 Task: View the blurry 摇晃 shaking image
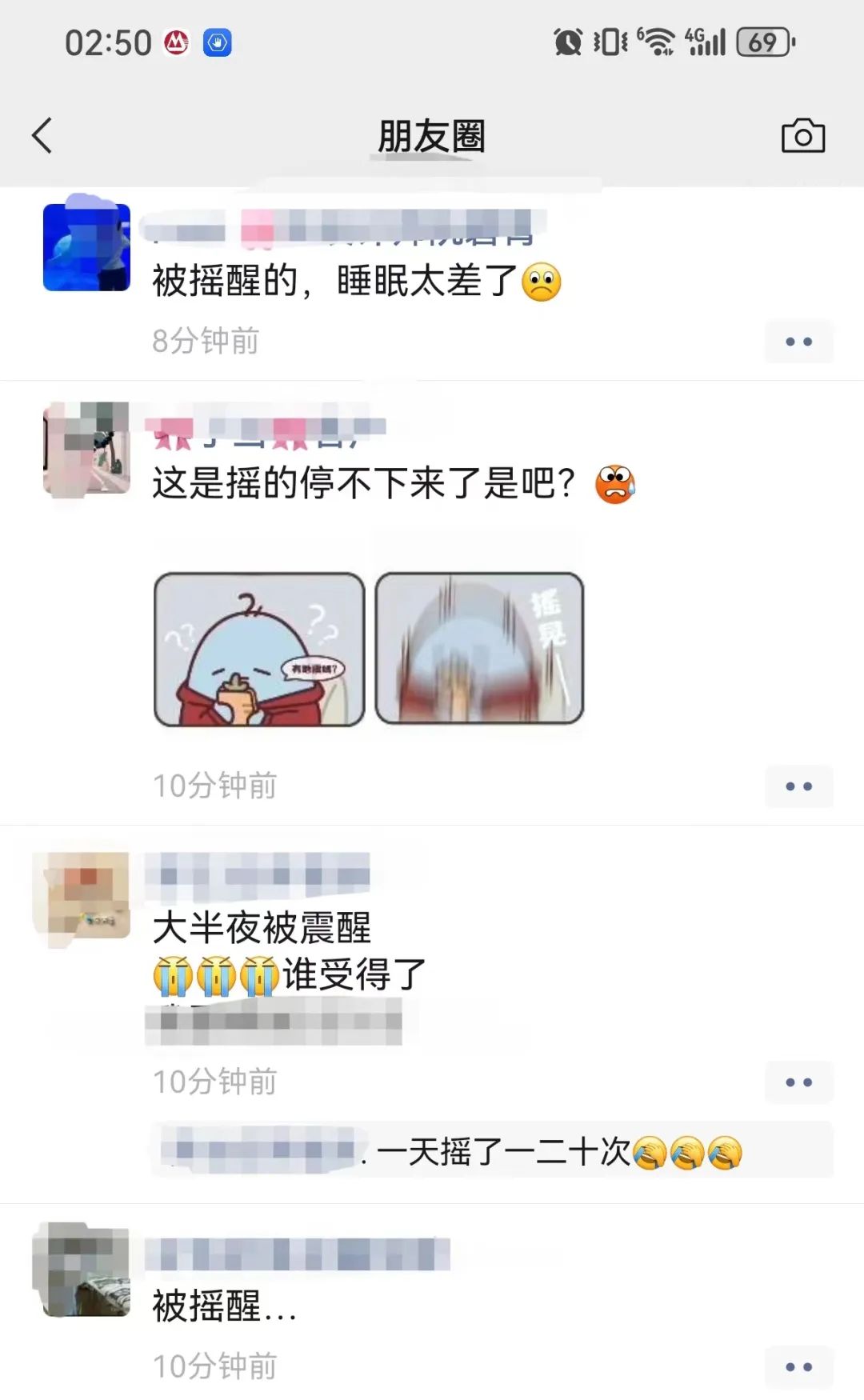[x=479, y=650]
